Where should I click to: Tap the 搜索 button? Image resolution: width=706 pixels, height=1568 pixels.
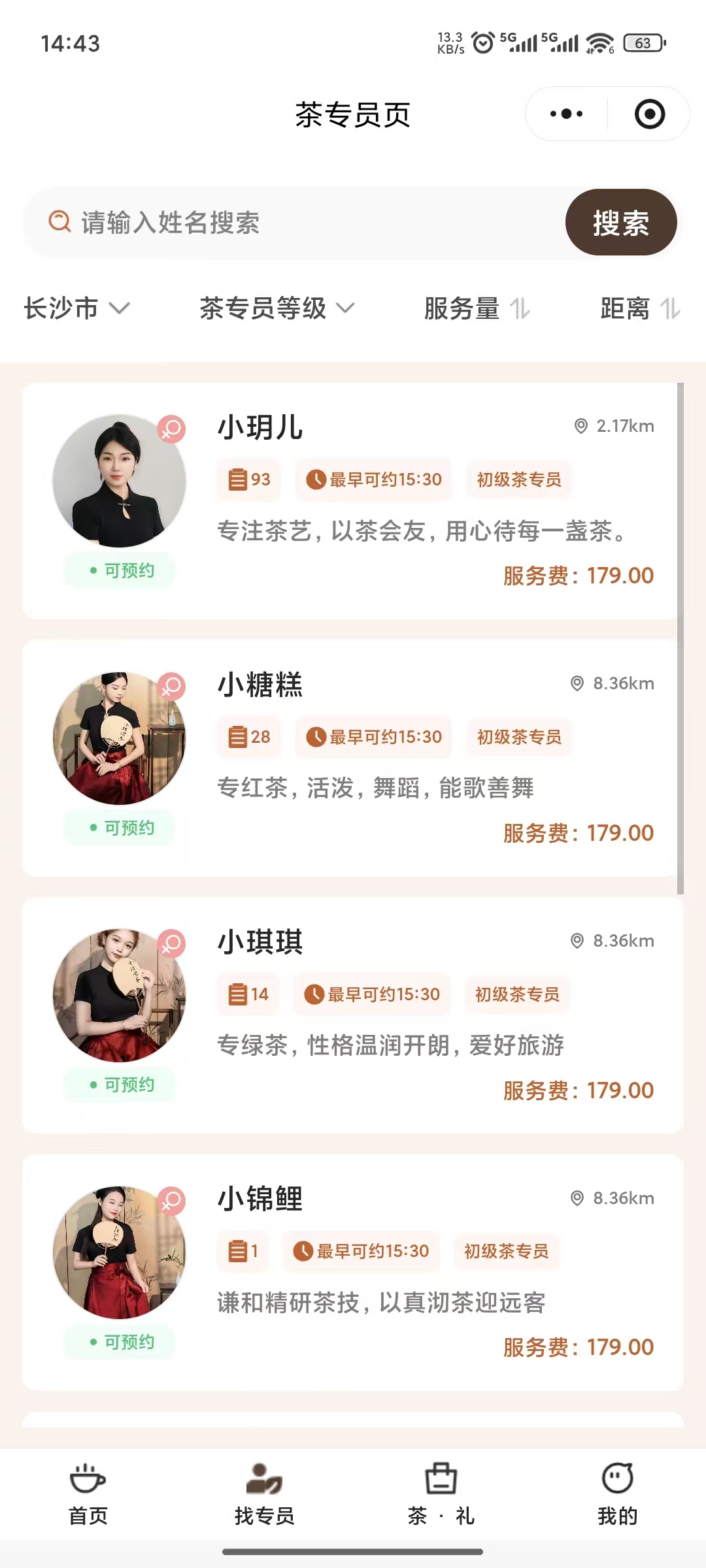(620, 223)
